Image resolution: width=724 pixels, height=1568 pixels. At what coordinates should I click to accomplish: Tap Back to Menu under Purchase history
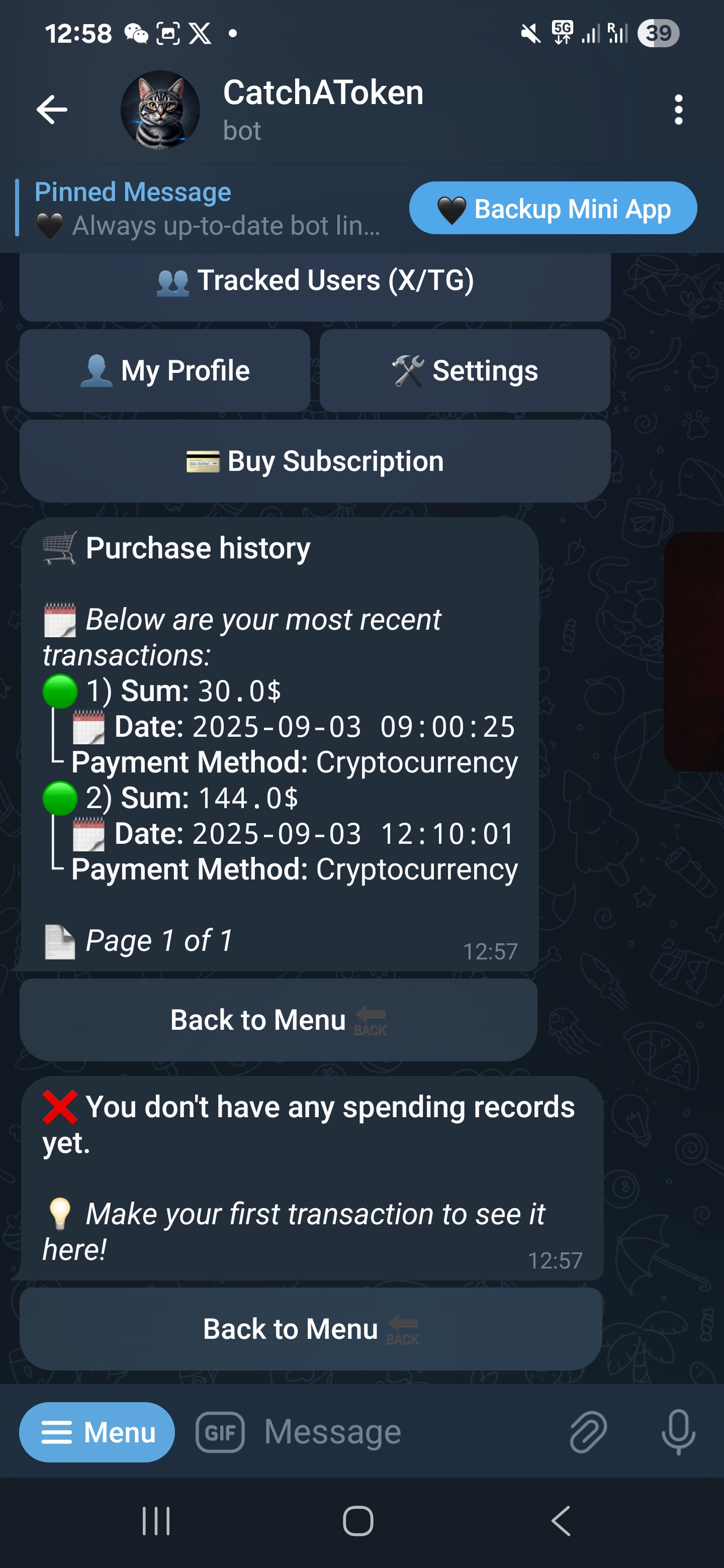[278, 1020]
